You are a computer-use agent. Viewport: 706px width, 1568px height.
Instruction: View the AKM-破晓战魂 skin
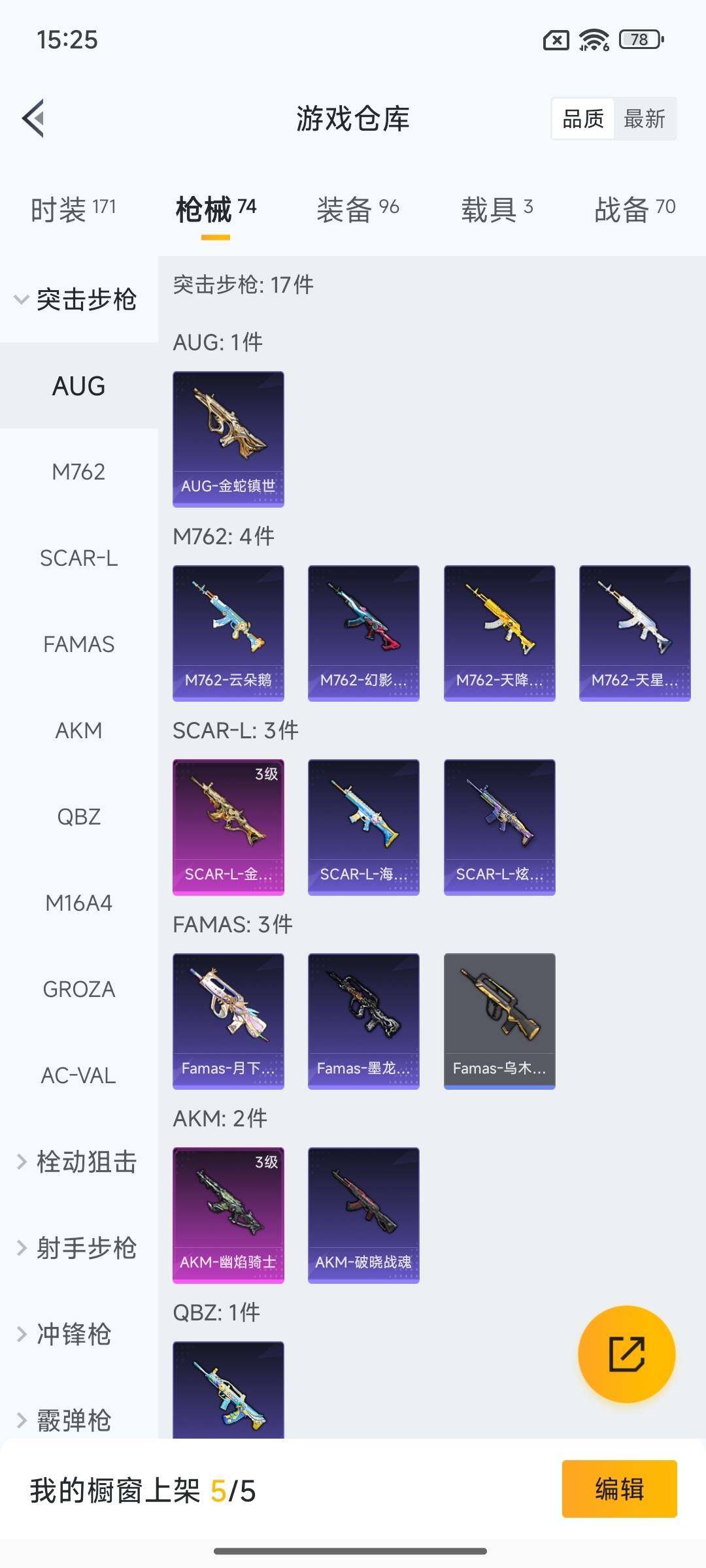coord(363,1215)
